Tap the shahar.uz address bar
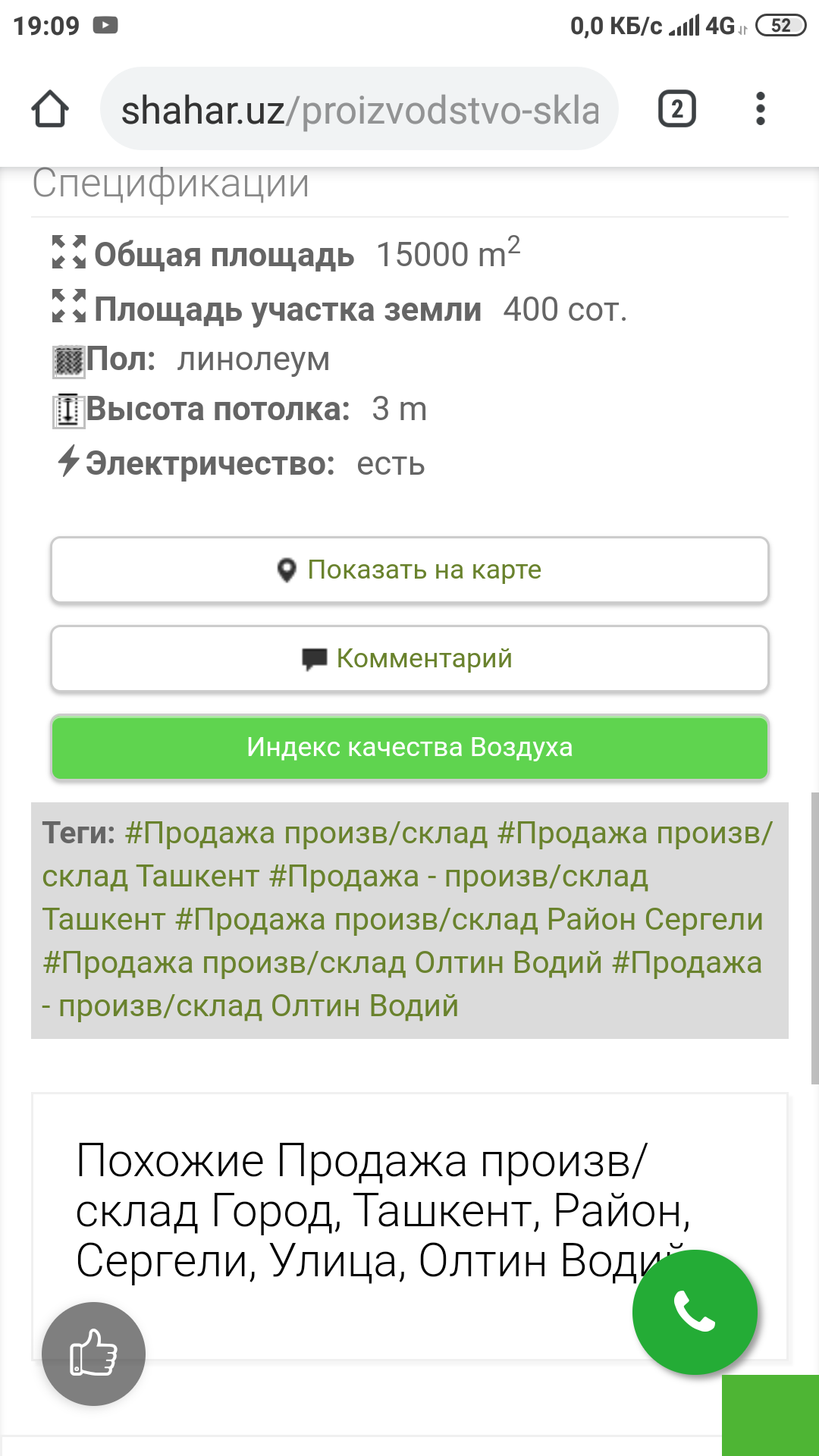The image size is (819, 1456). [x=359, y=109]
